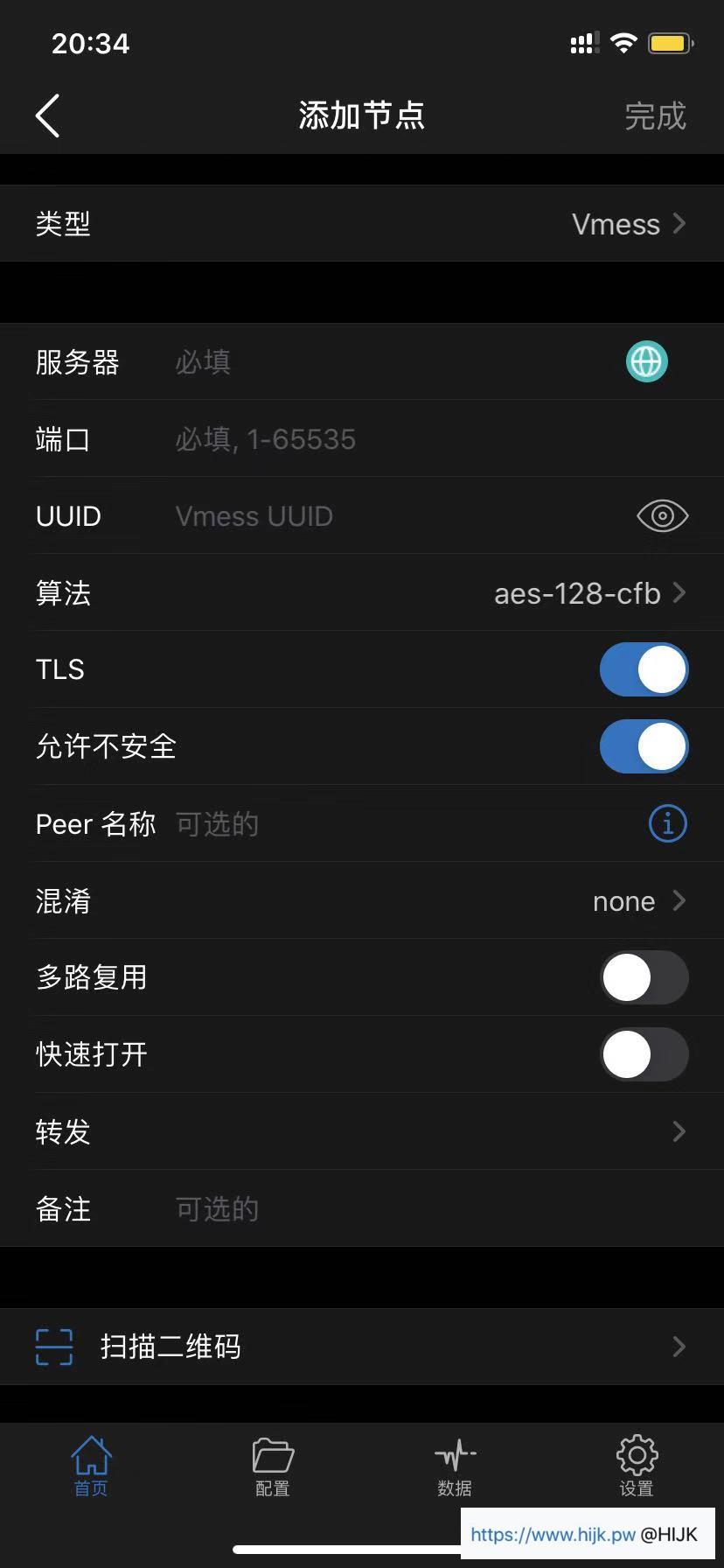Viewport: 724px width, 1568px height.
Task: Enter a value in the 端口 field
Action: (385, 439)
